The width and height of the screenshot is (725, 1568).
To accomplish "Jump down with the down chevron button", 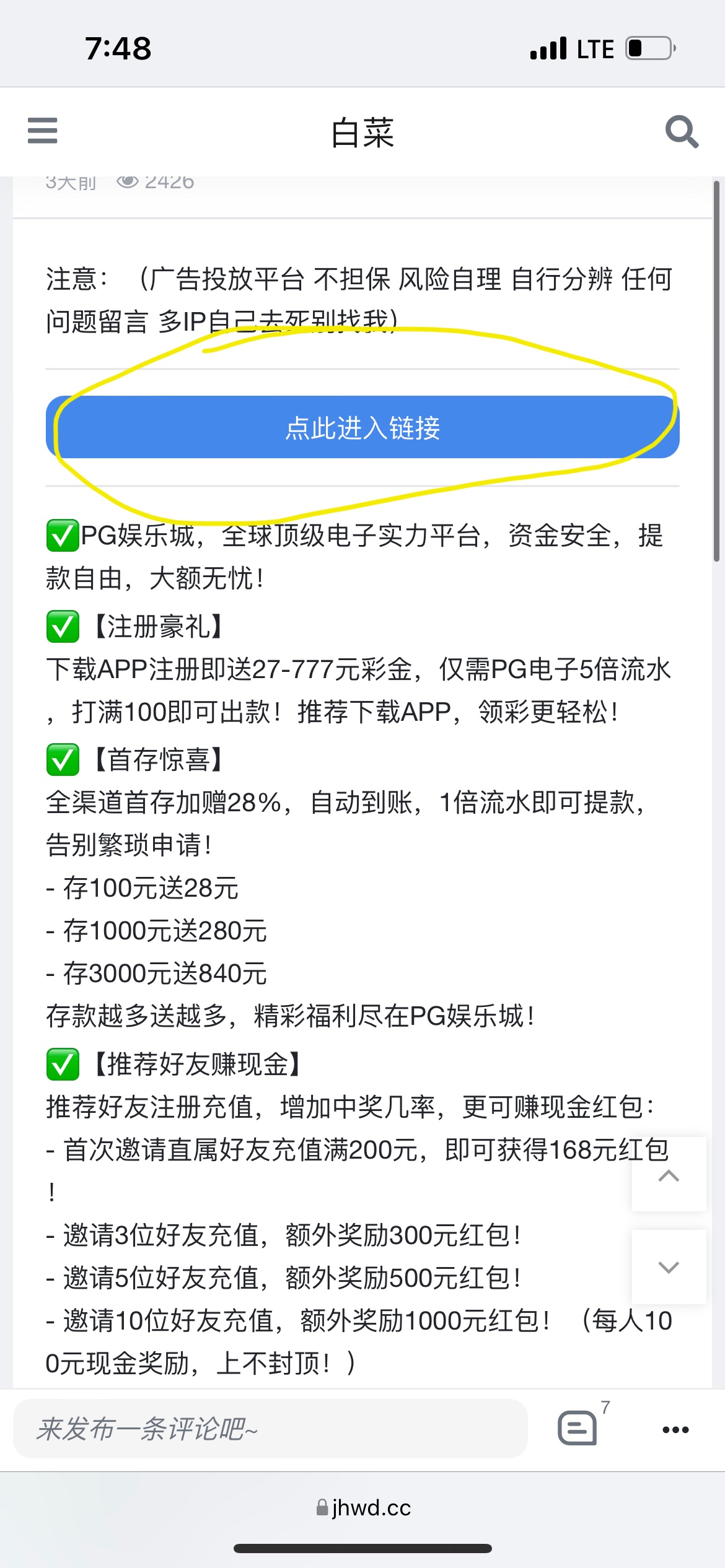I will [x=669, y=1267].
